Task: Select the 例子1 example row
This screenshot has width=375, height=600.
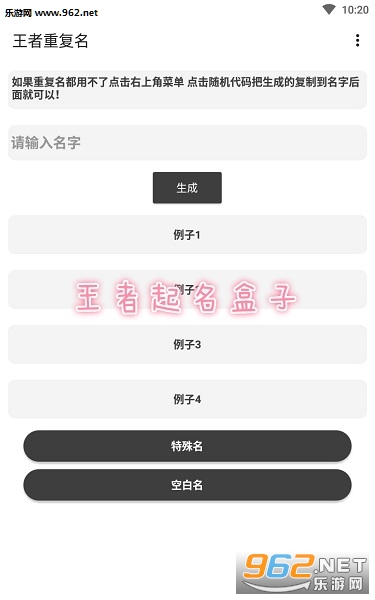Action: pyautogui.click(x=188, y=234)
